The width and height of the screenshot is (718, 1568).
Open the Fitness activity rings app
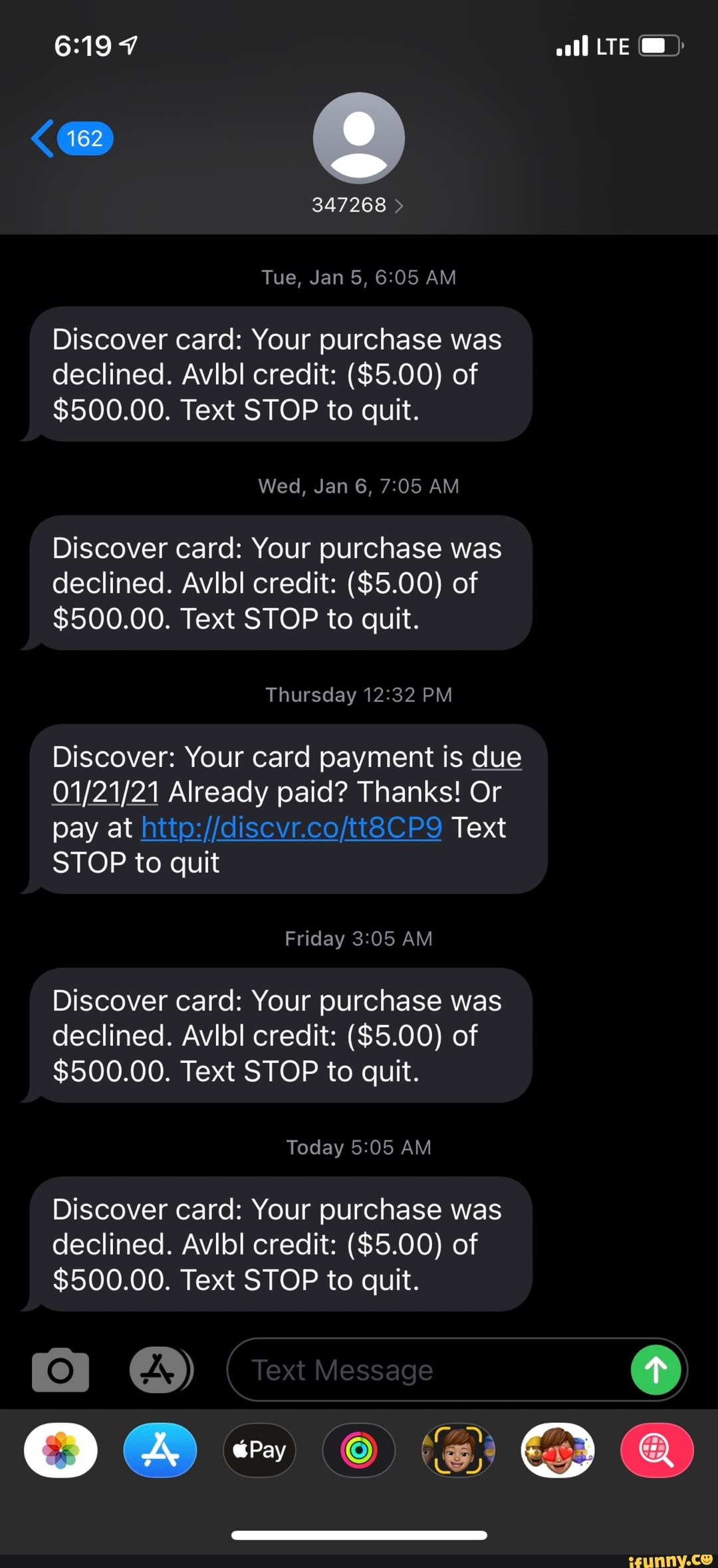[x=359, y=1450]
